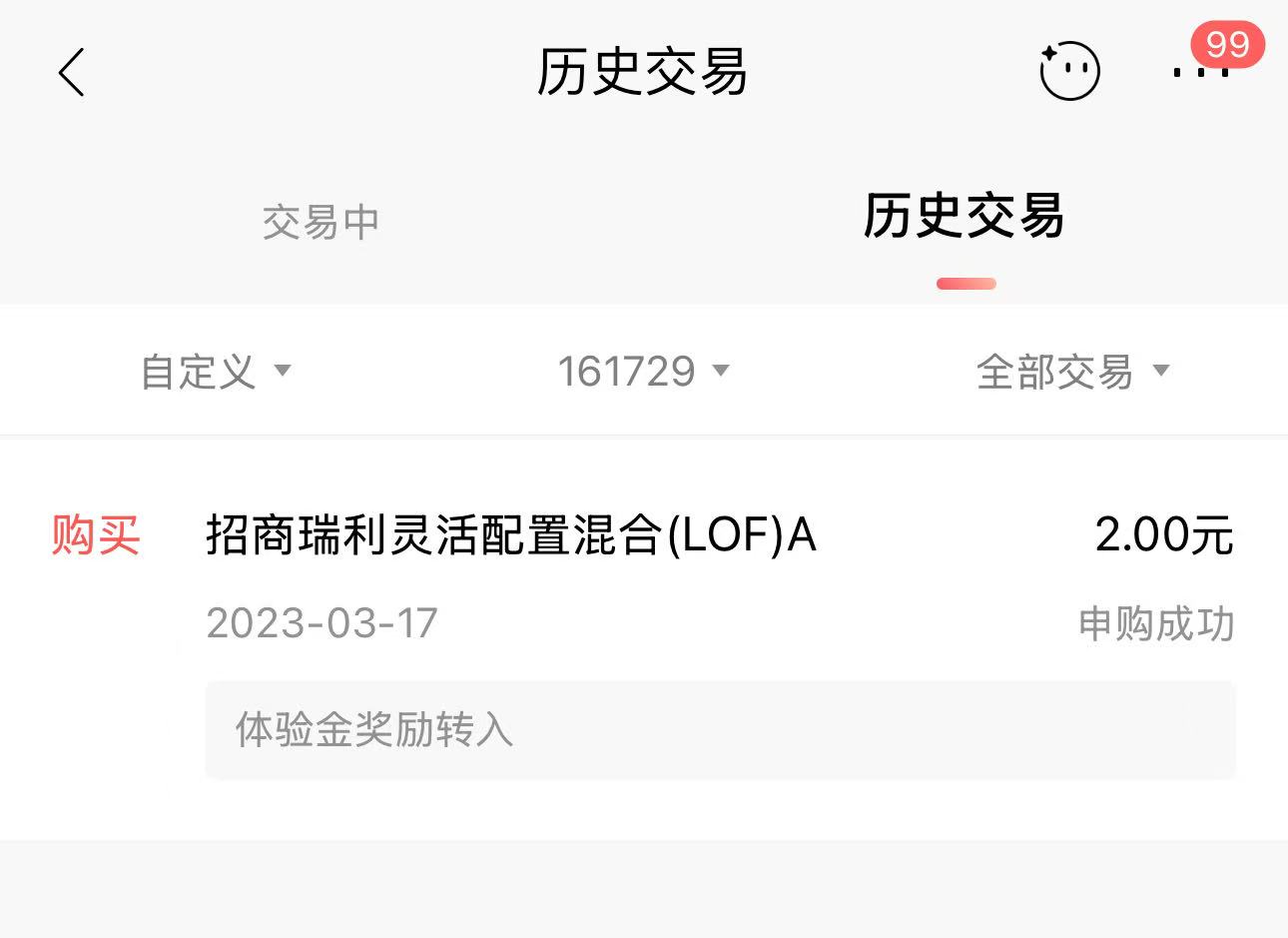Open the smiley face assistant icon
1288x938 pixels.
(1069, 71)
